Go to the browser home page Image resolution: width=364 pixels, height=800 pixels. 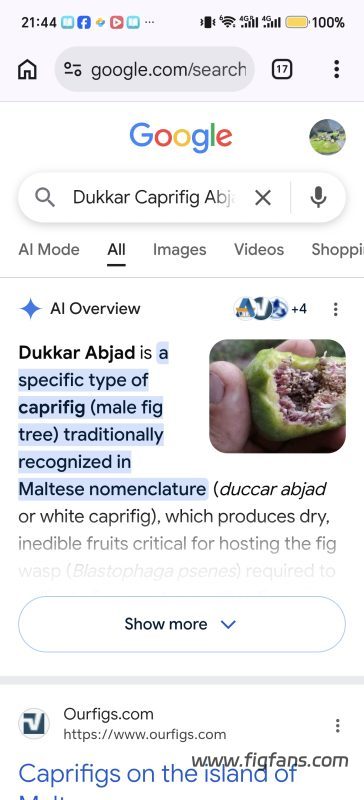tap(28, 69)
